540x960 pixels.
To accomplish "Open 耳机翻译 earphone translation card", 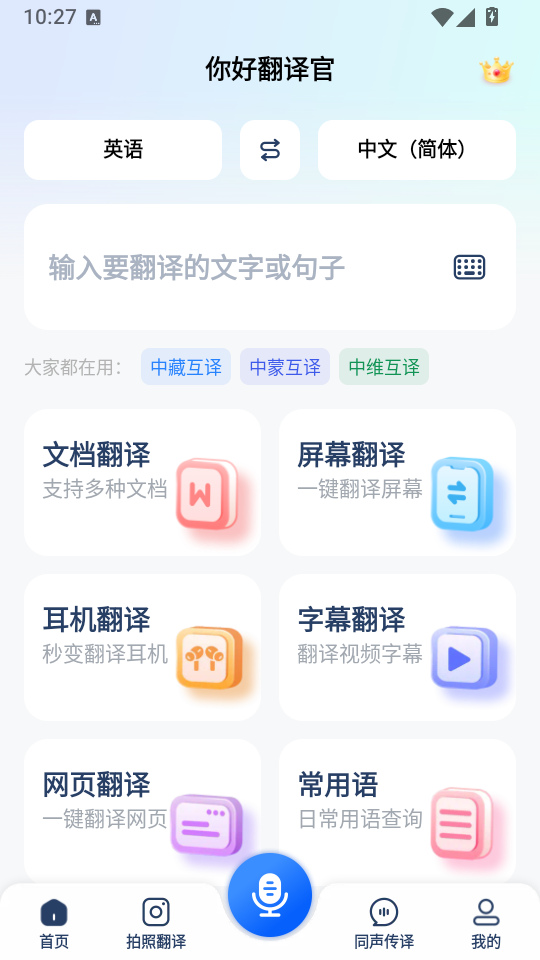I will click(x=142, y=647).
